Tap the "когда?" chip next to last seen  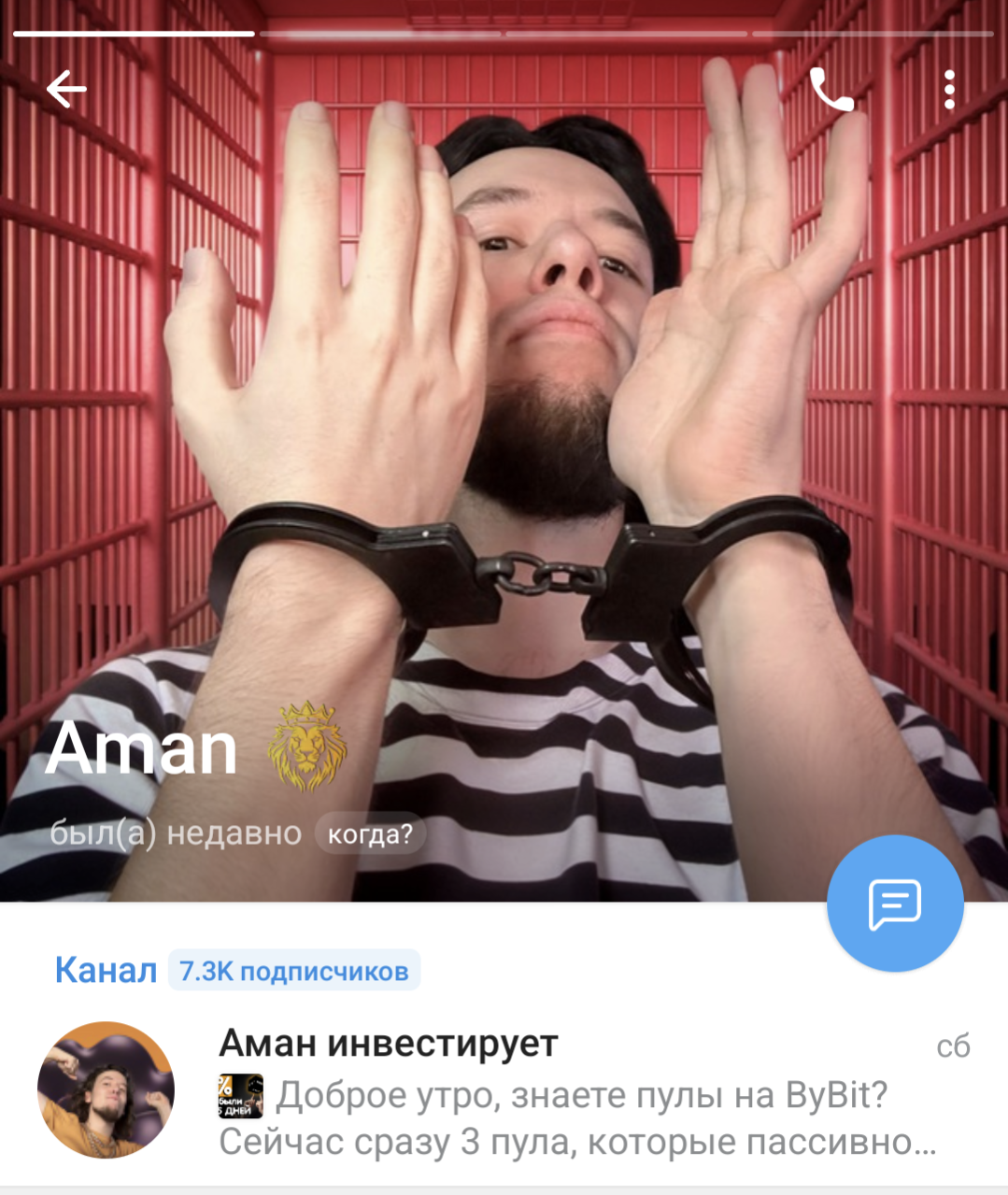pos(370,833)
